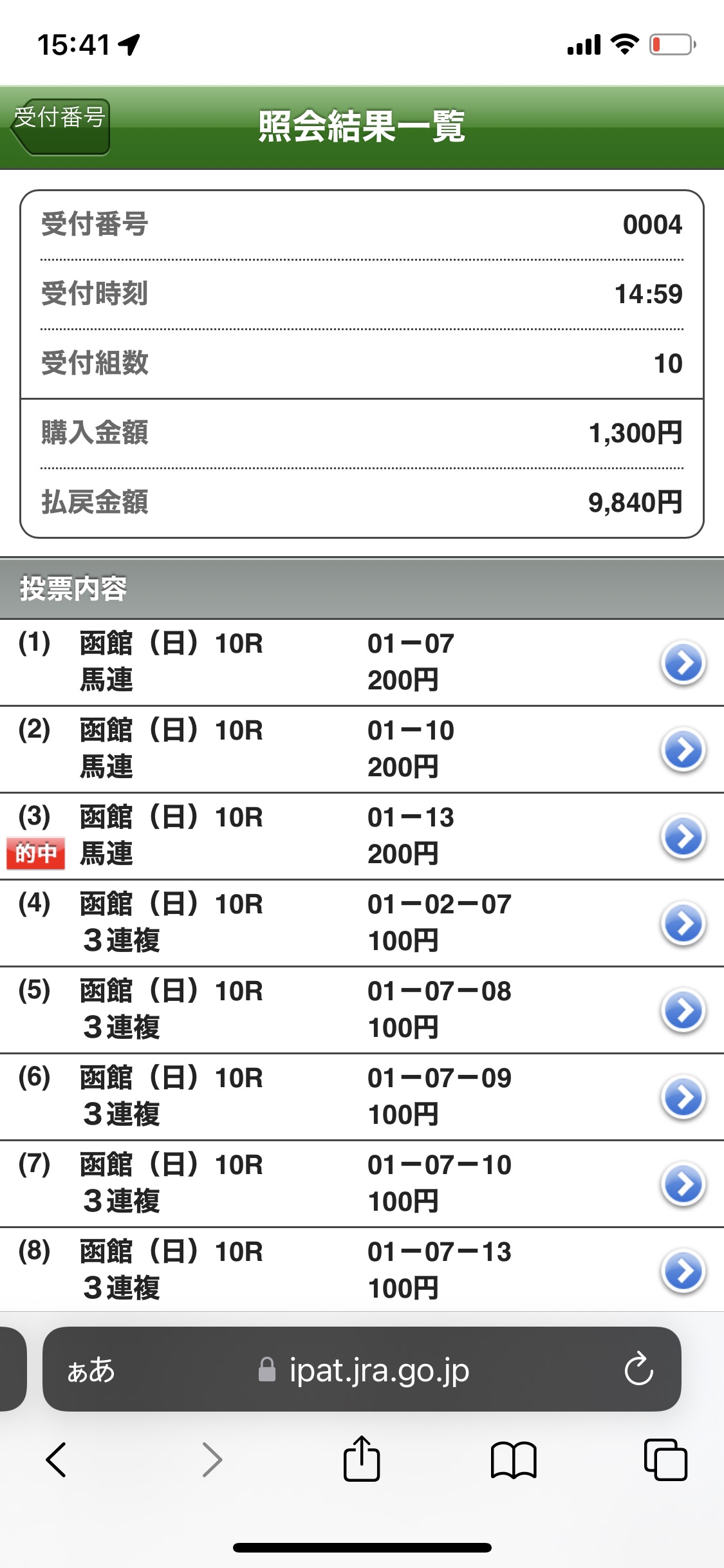
Task: Go back in Safari
Action: pyautogui.click(x=56, y=1459)
